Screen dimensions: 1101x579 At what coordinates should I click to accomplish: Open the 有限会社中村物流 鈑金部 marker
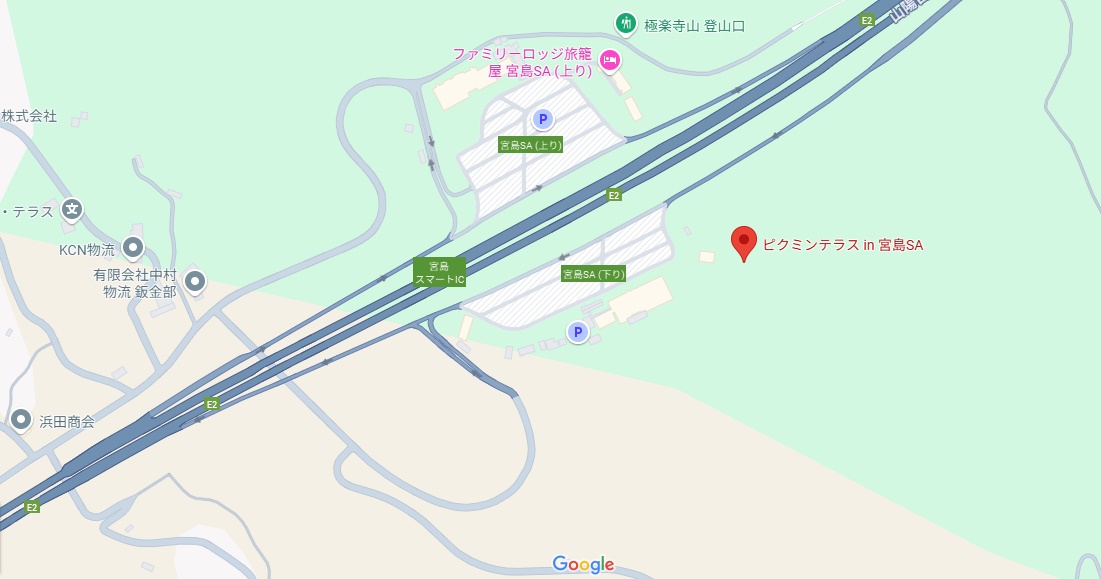(195, 282)
